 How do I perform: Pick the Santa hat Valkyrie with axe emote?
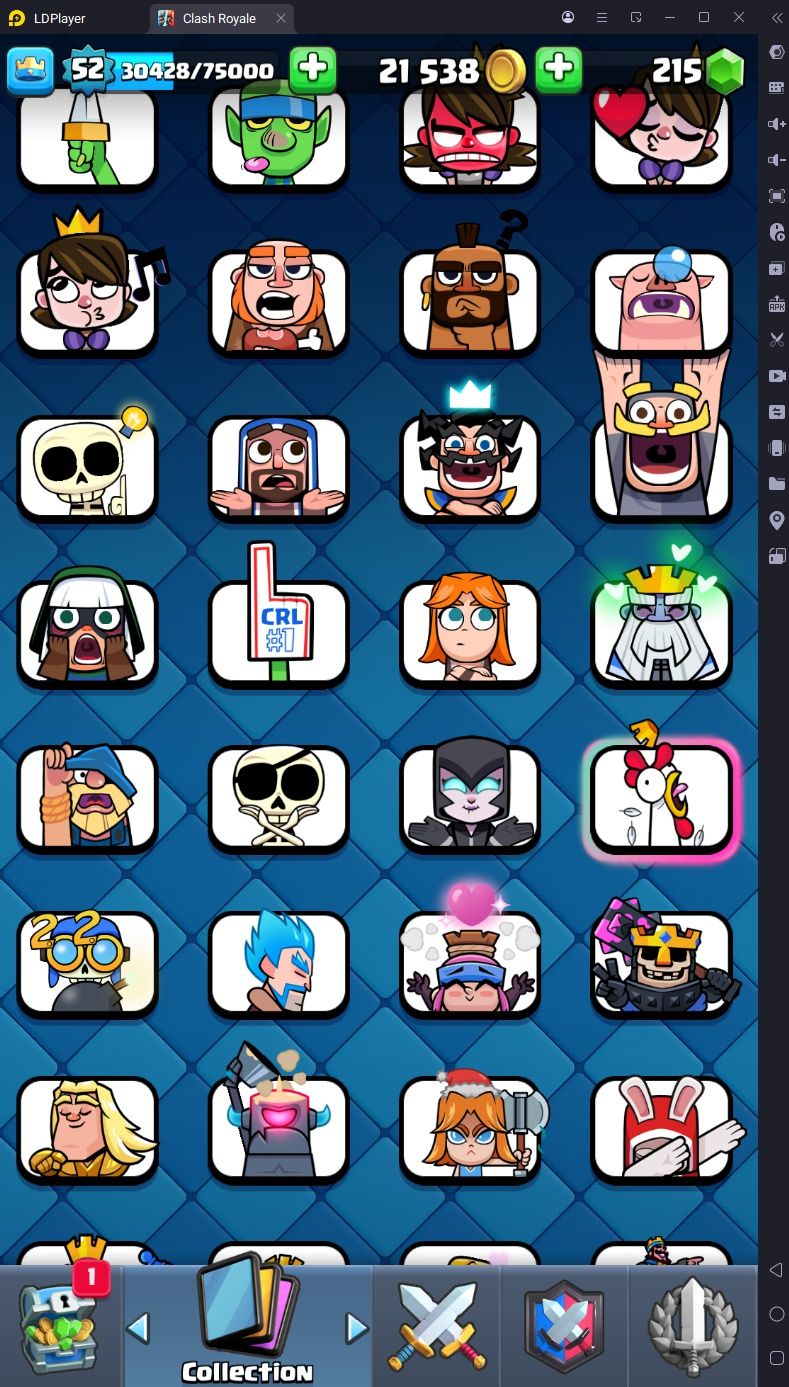click(470, 1128)
